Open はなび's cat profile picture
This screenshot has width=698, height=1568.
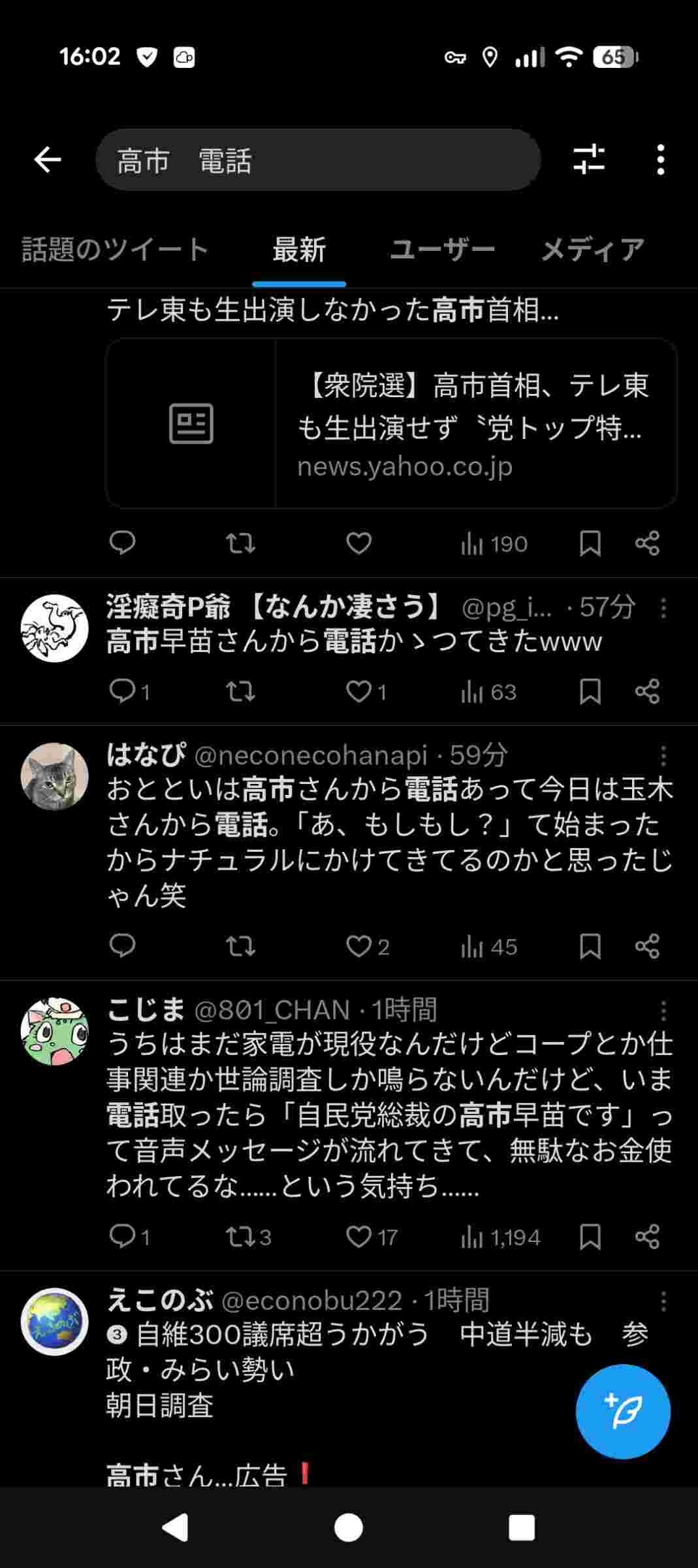54,776
